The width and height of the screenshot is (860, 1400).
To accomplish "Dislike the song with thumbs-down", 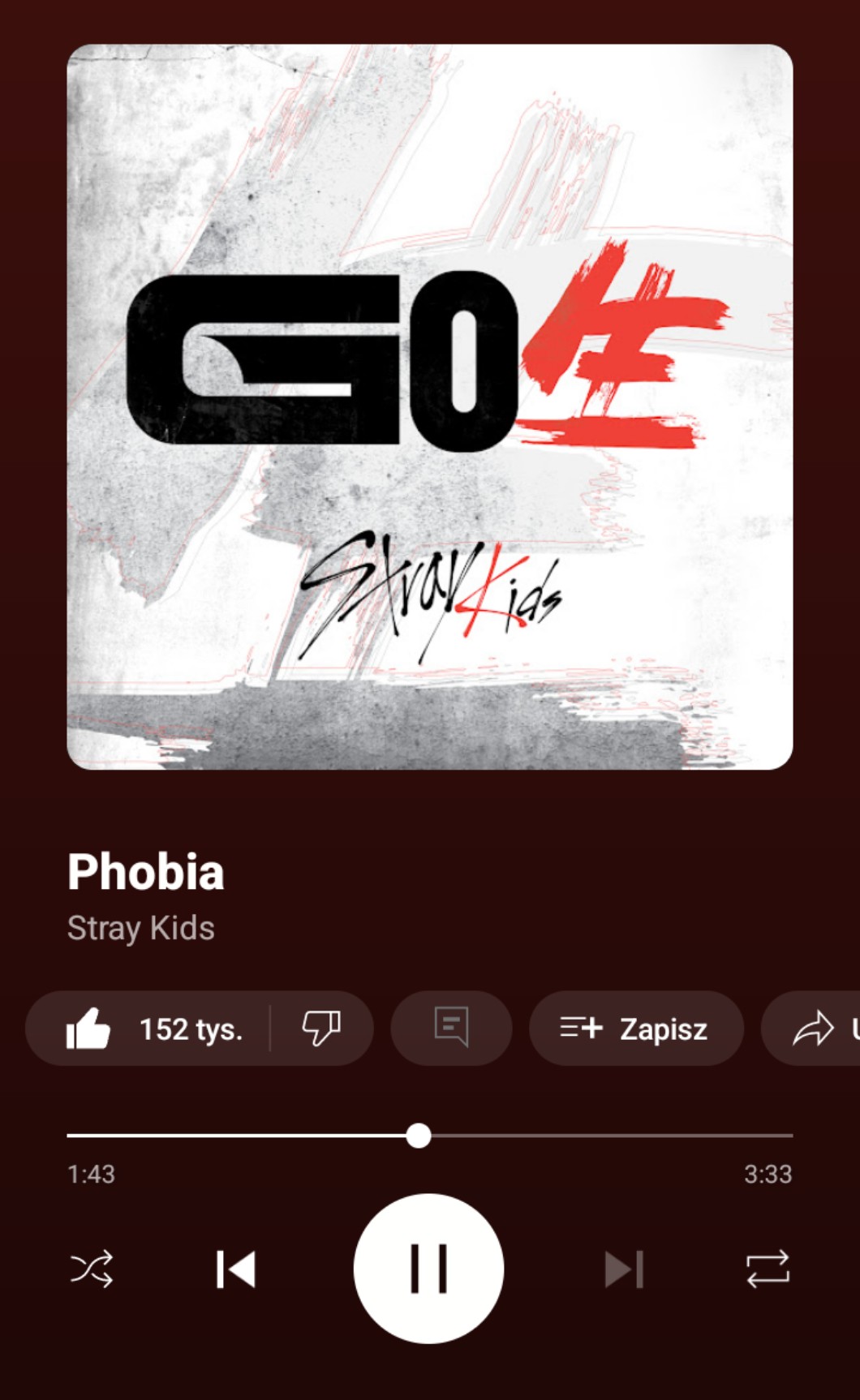I will (321, 1029).
